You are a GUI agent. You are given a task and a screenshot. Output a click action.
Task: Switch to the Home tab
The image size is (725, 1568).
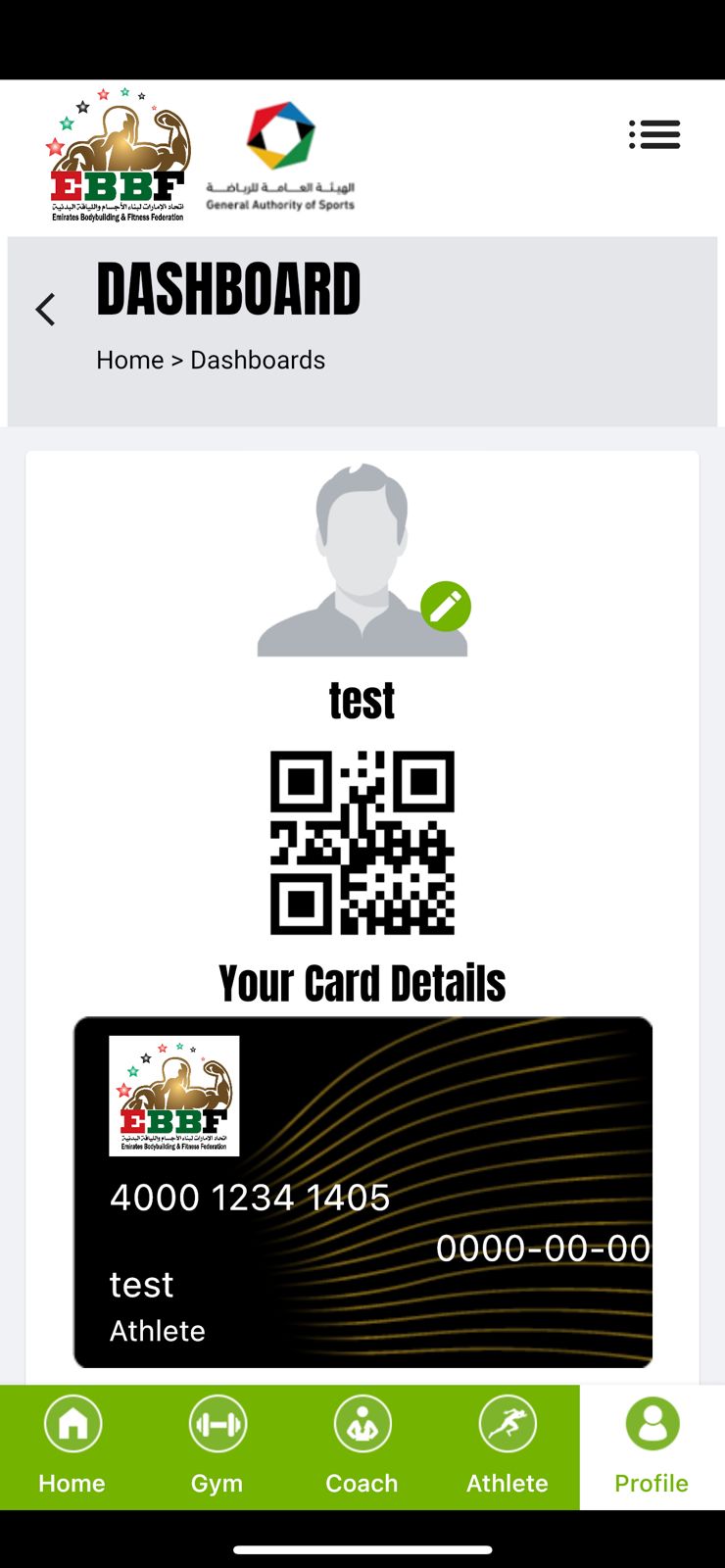(x=72, y=1446)
